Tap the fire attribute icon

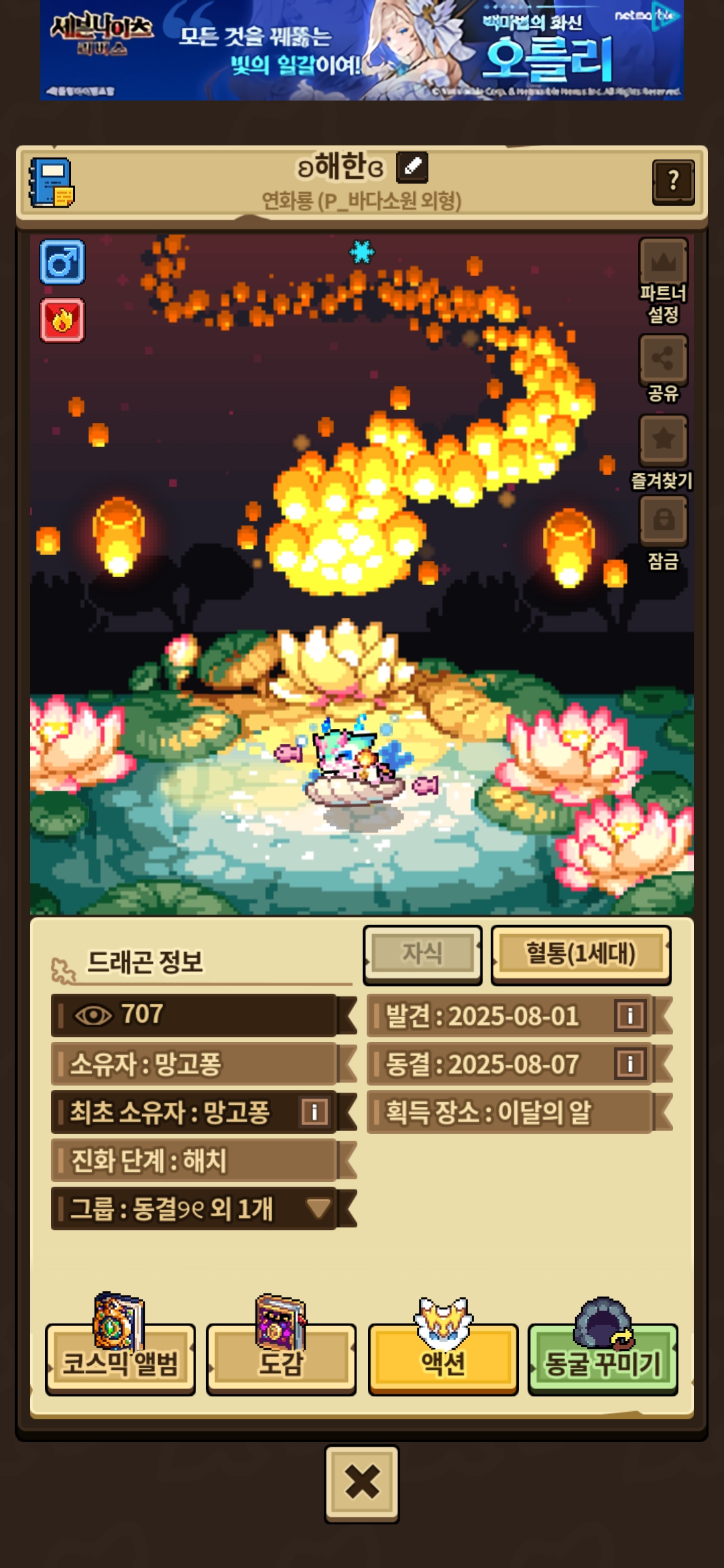click(x=62, y=320)
